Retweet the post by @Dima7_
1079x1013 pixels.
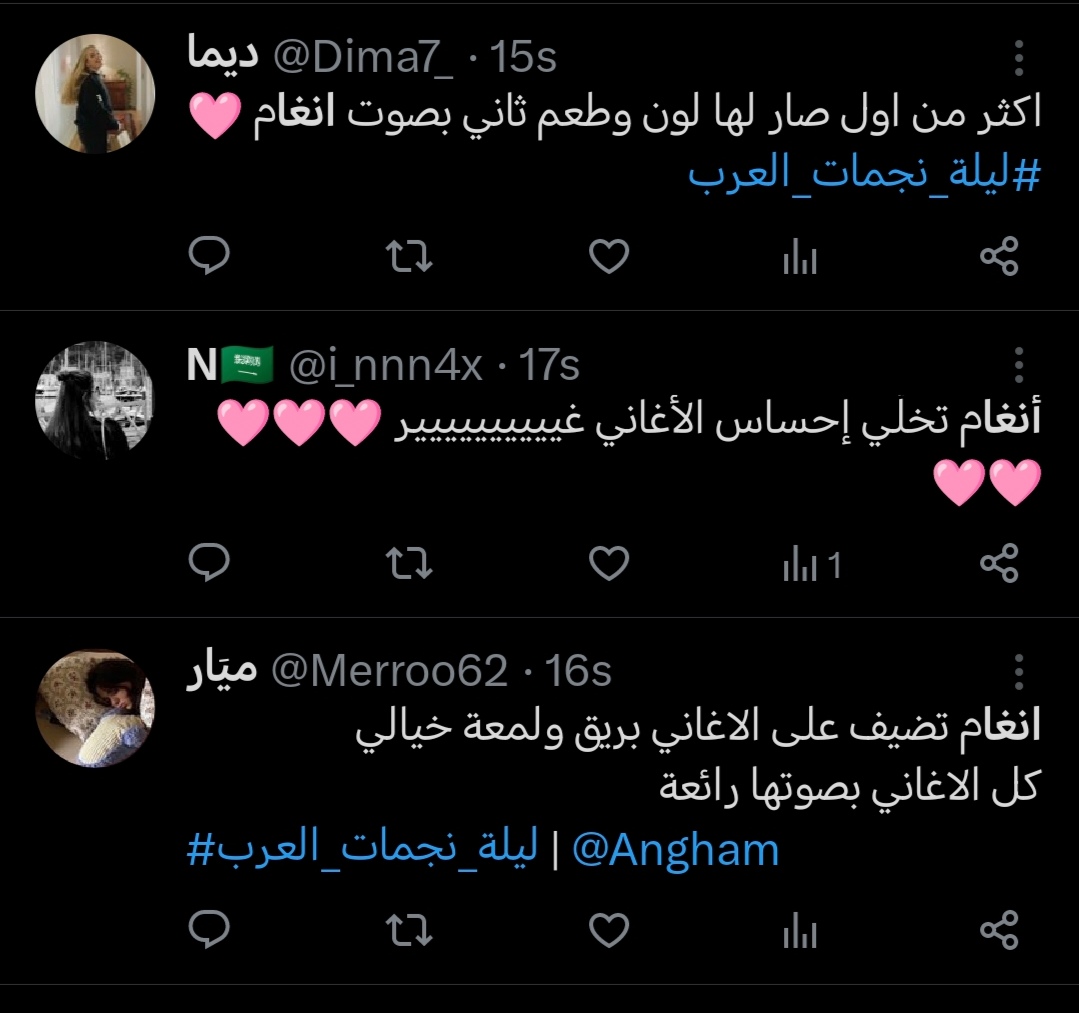409,258
